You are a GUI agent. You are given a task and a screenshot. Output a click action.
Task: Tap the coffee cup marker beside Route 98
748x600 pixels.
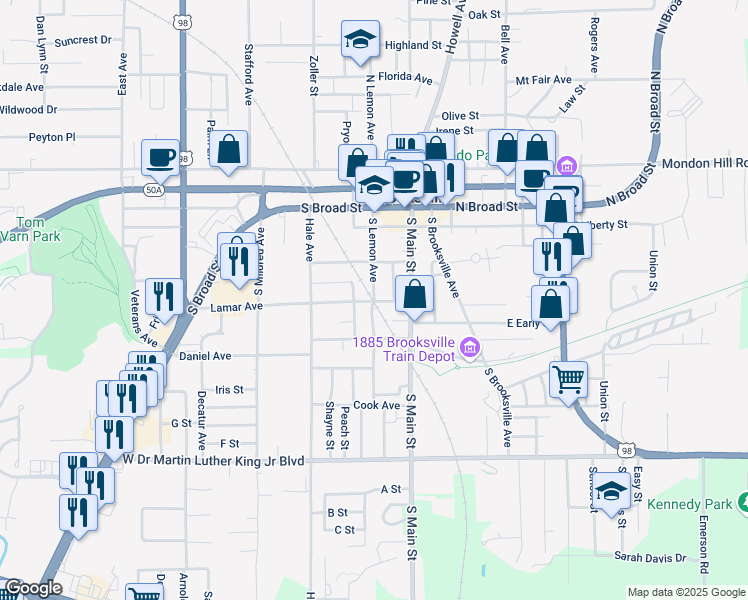coord(160,157)
